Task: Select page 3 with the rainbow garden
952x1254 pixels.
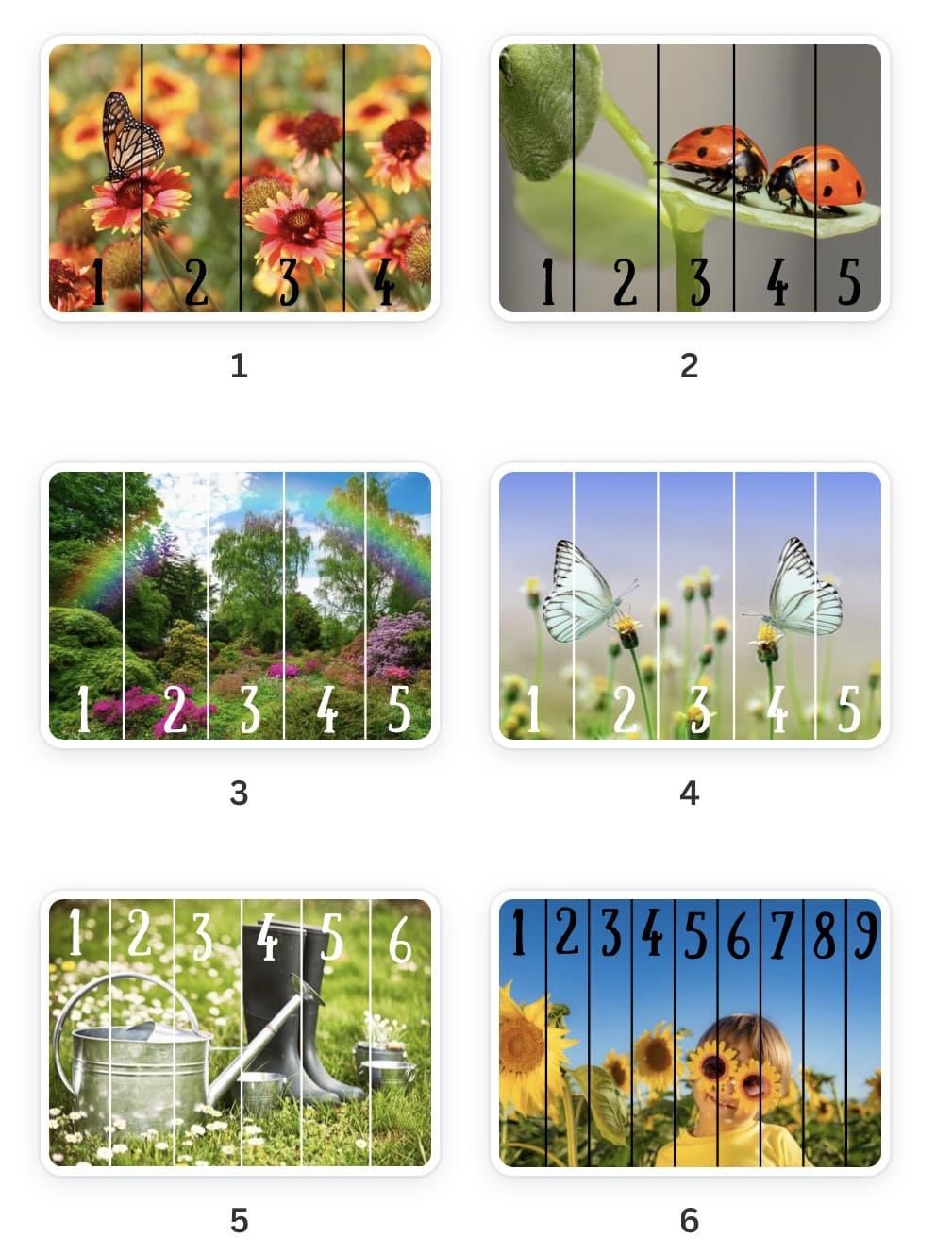Action: (240, 606)
